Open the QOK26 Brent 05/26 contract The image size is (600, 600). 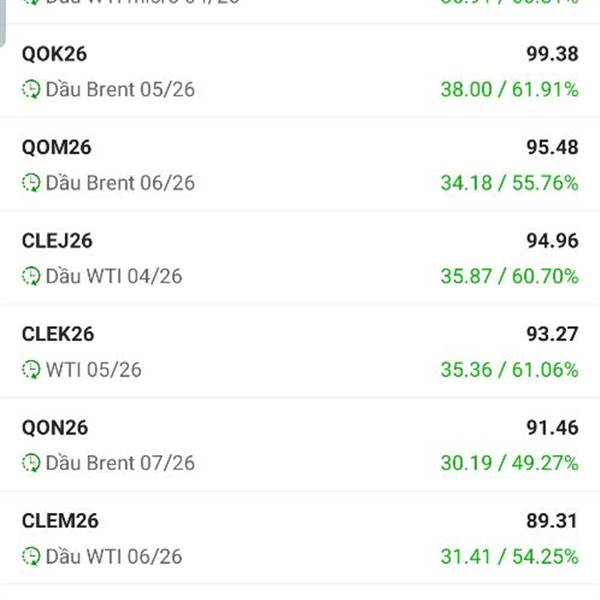300,71
